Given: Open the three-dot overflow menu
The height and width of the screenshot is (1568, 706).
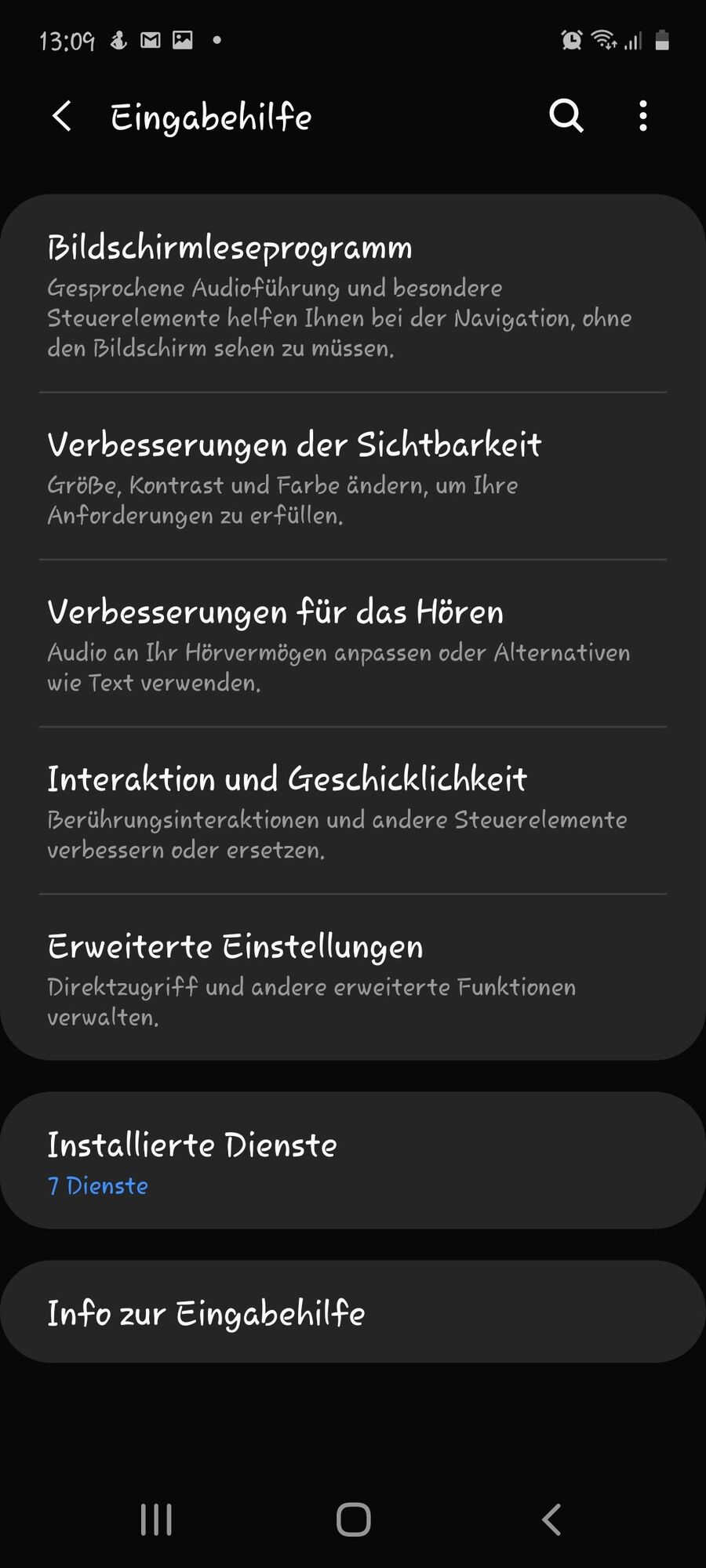Looking at the screenshot, I should pos(643,116).
